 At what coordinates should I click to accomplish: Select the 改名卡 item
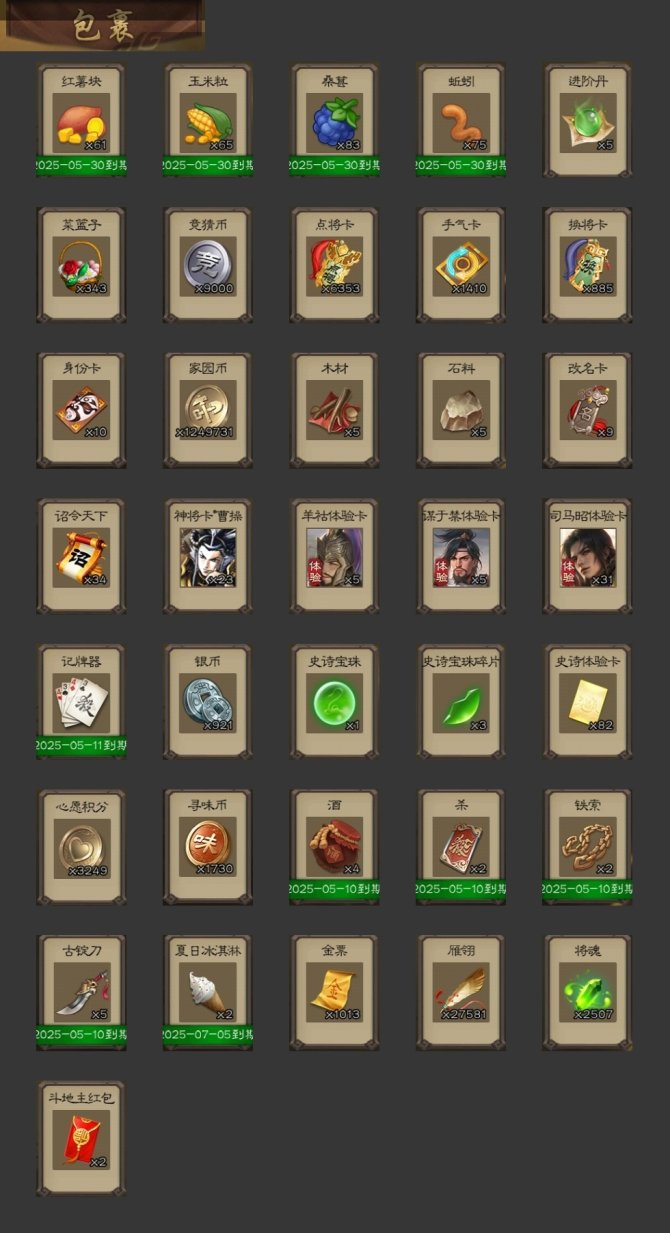[x=588, y=411]
